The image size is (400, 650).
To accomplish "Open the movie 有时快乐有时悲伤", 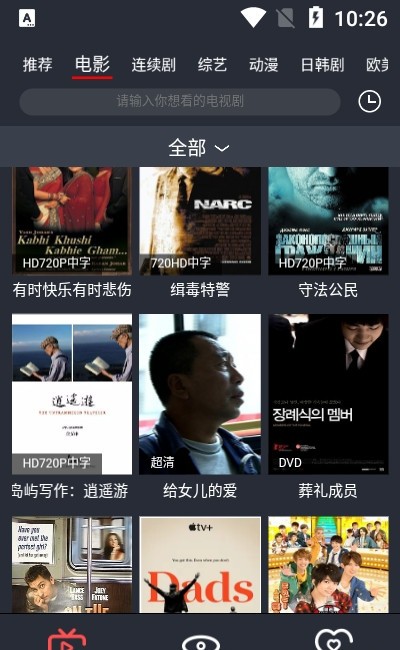I will [72, 232].
